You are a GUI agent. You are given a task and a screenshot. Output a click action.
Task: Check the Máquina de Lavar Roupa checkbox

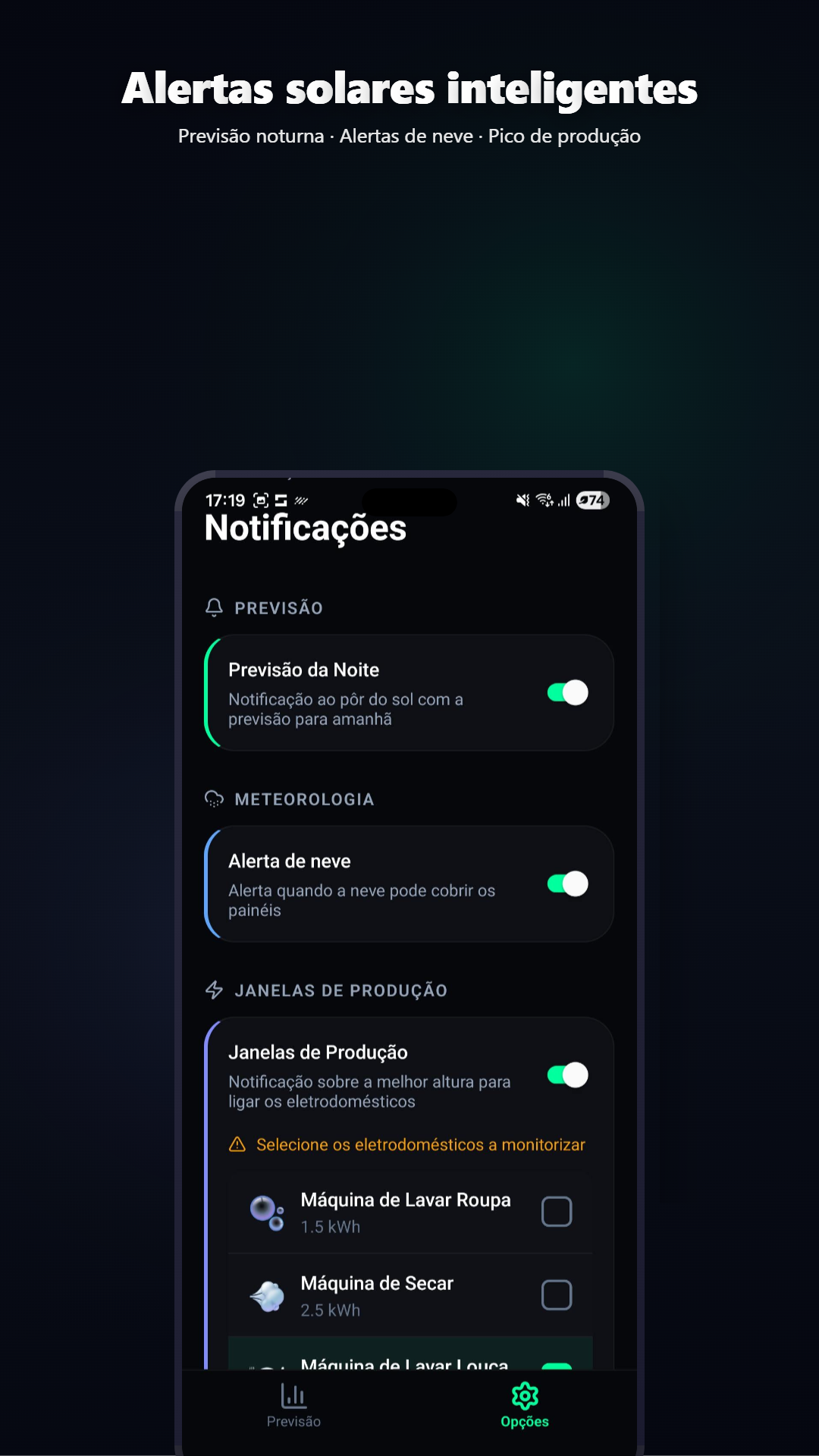tap(557, 1211)
